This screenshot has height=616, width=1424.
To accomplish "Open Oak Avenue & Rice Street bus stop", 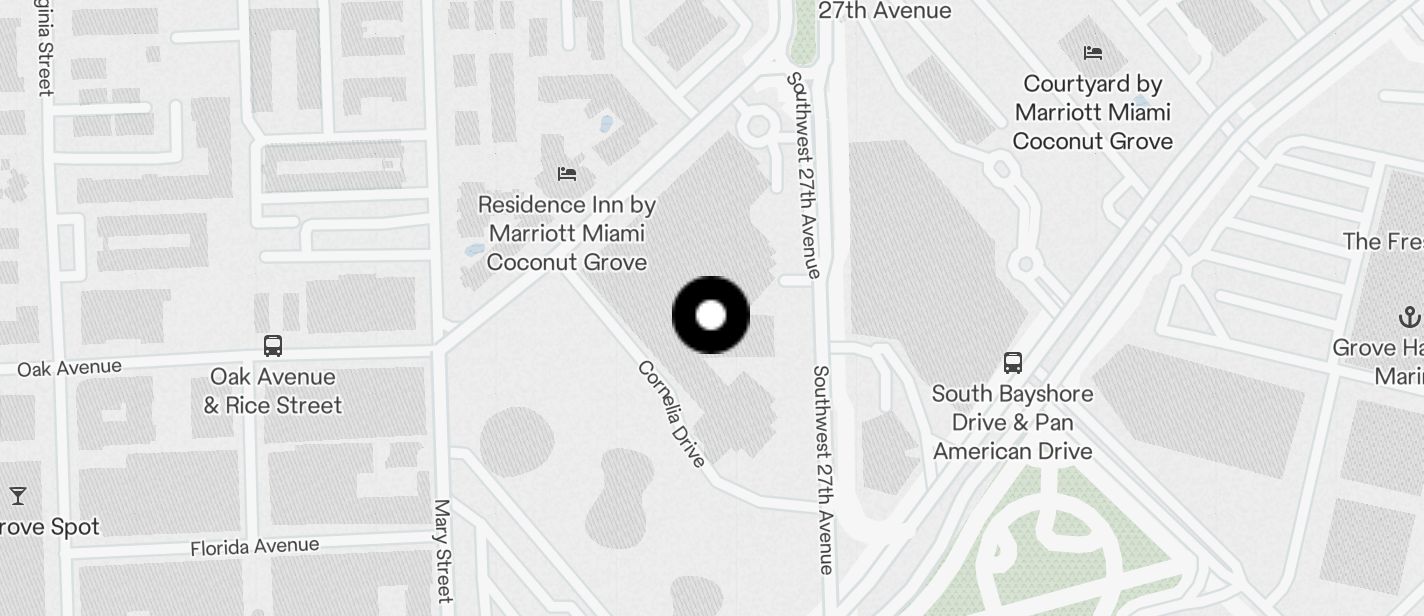I will 272,346.
